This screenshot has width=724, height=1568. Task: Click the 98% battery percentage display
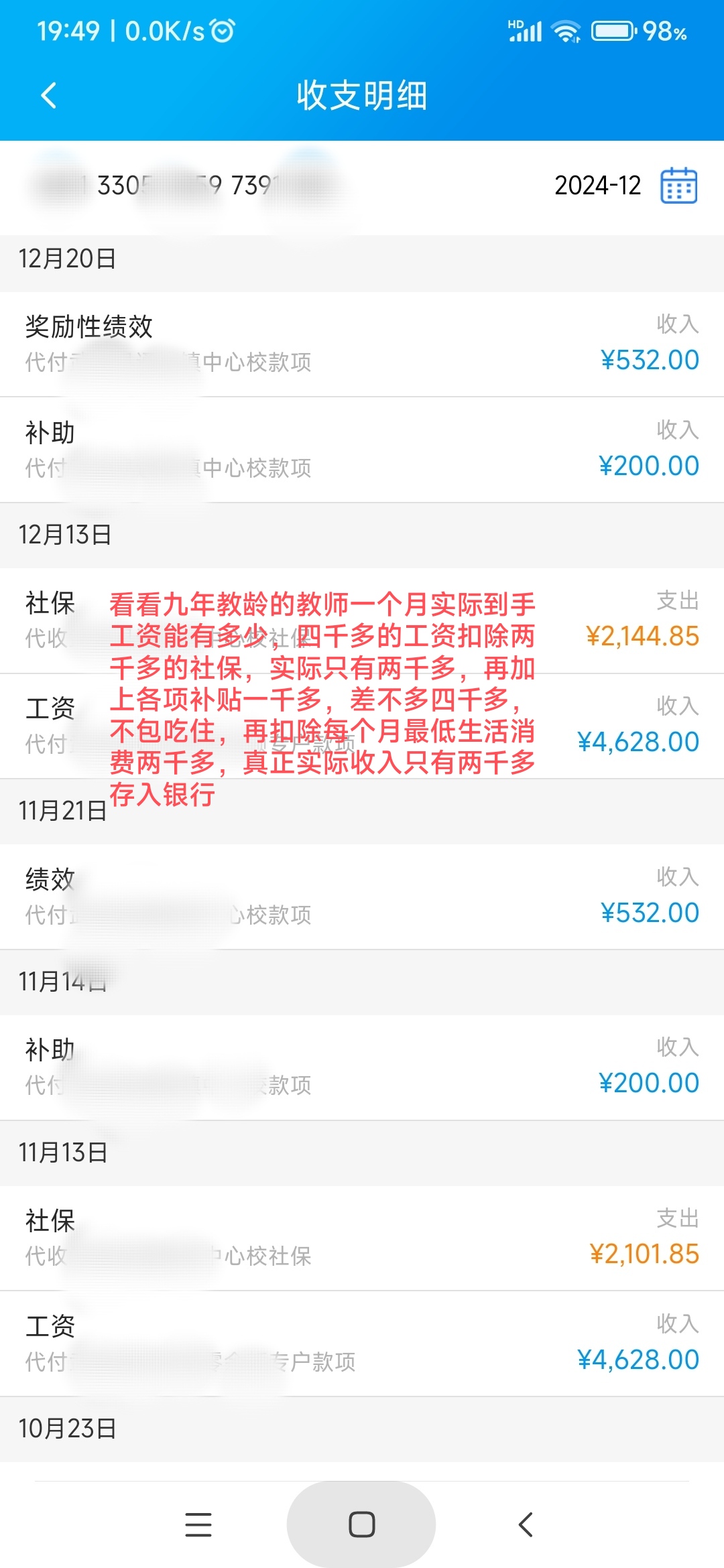(x=666, y=30)
